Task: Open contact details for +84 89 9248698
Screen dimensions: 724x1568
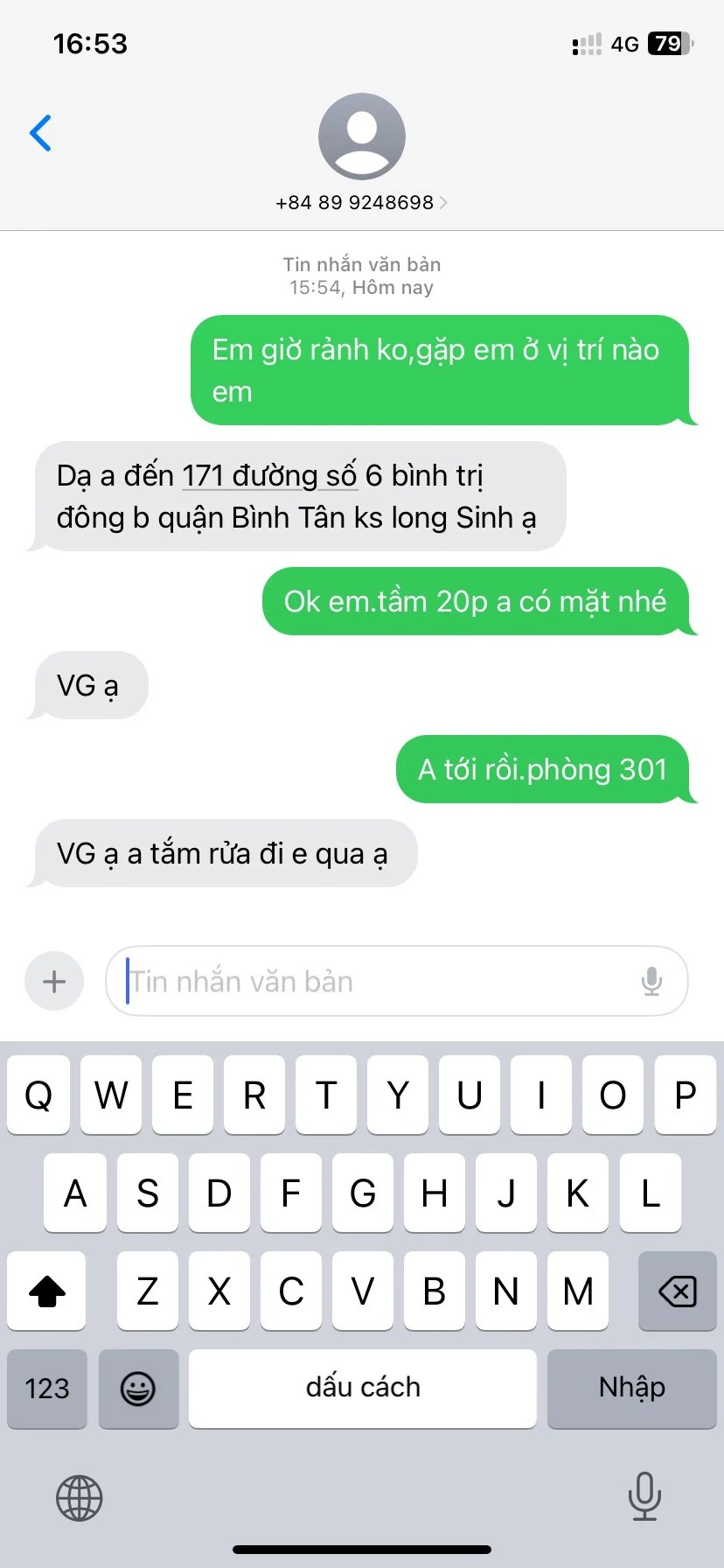Action: coord(361,202)
